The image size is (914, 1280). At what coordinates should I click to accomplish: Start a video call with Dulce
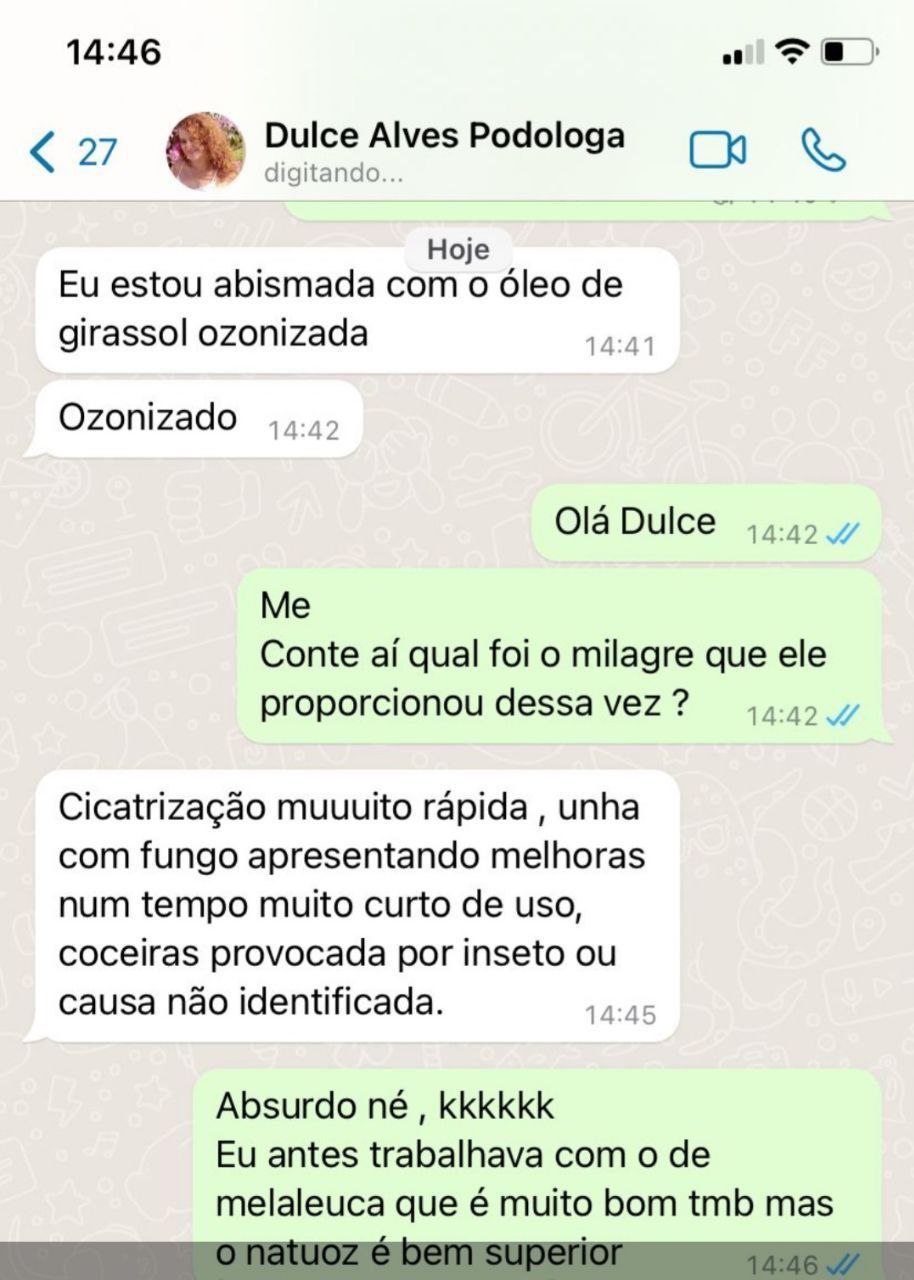coord(719,150)
